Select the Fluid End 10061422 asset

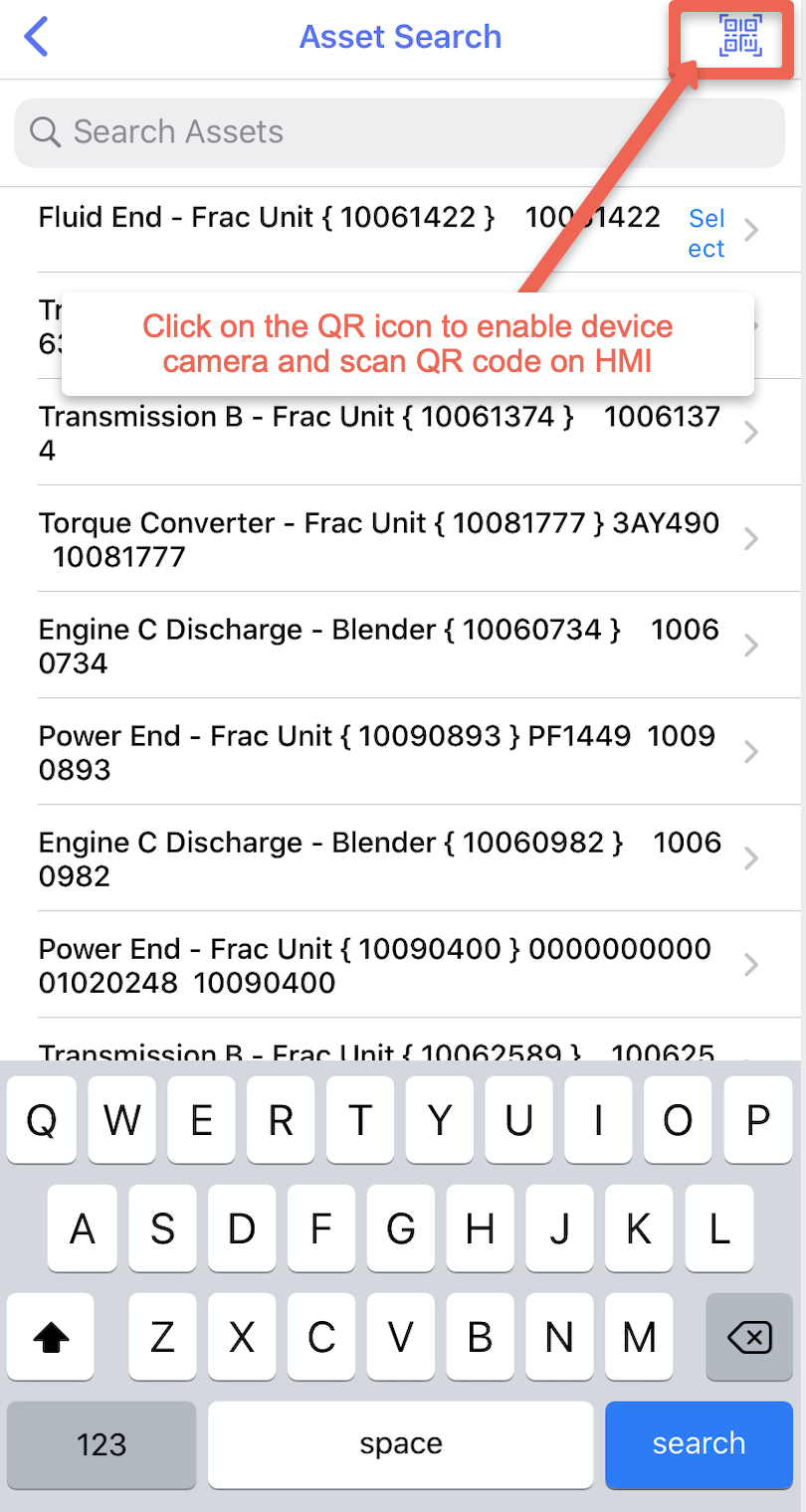[x=706, y=233]
